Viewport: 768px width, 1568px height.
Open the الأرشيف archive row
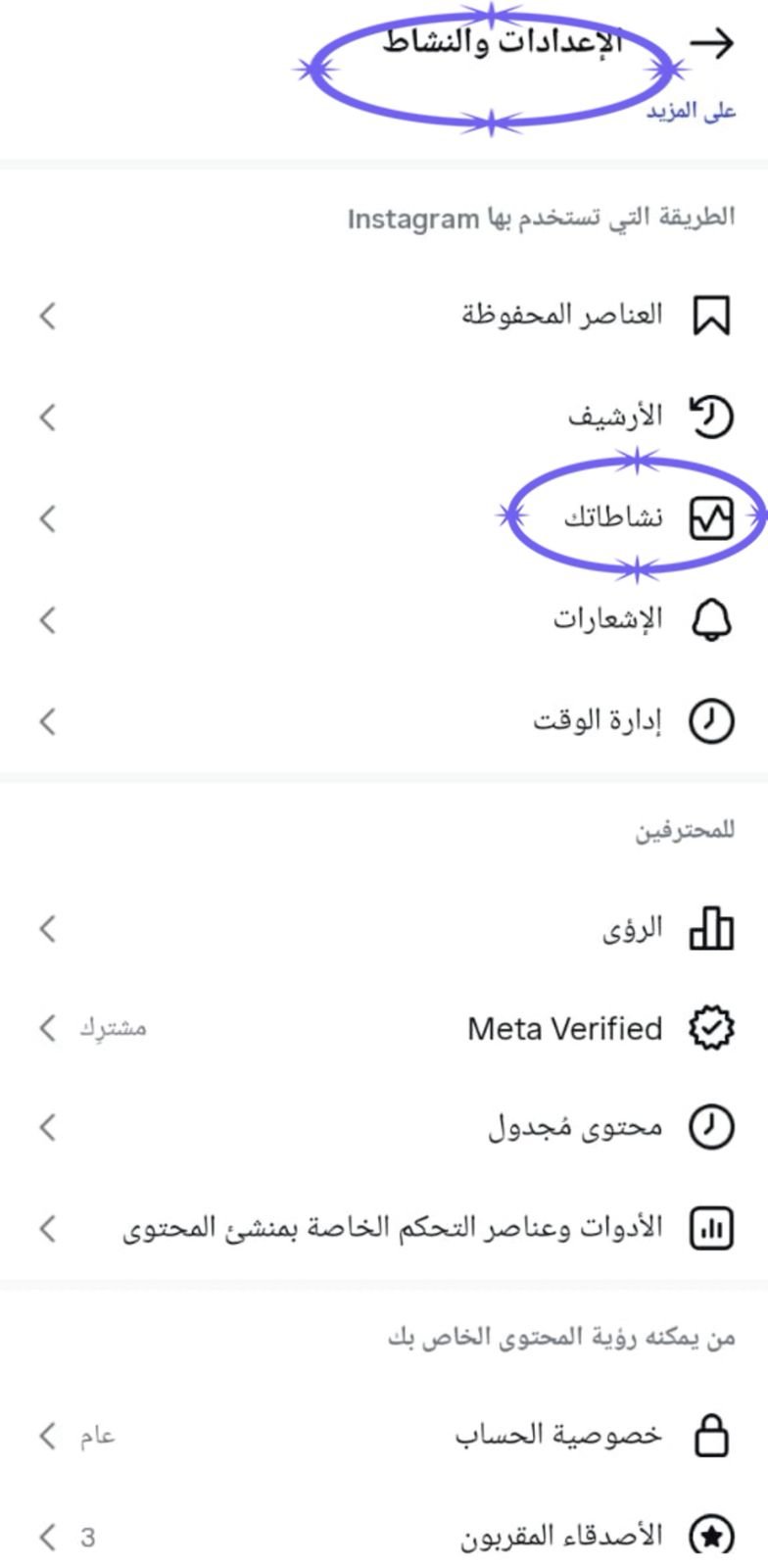pyautogui.click(x=614, y=417)
